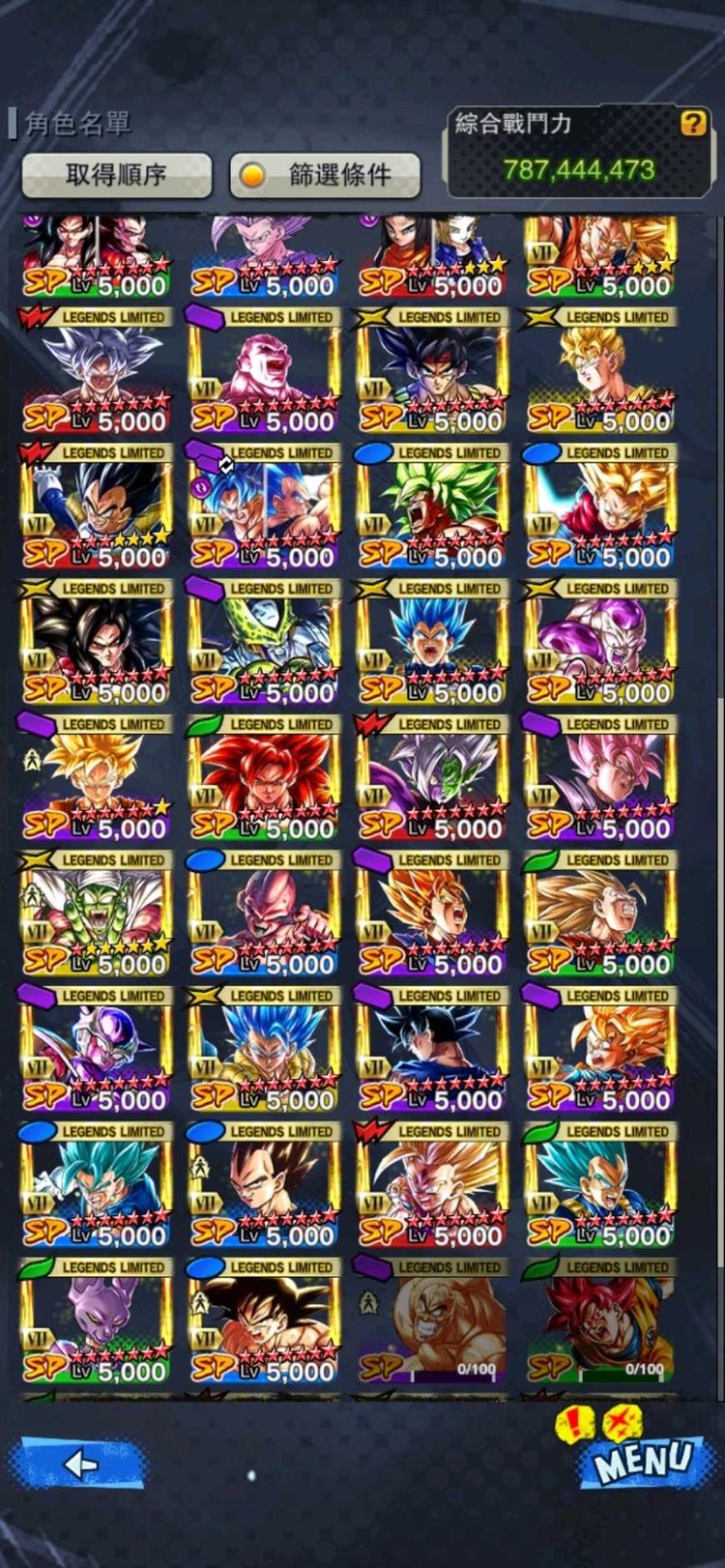Open the red-haired Super Saiyan 4 card
The width and height of the screenshot is (725, 1568).
pos(264,778)
